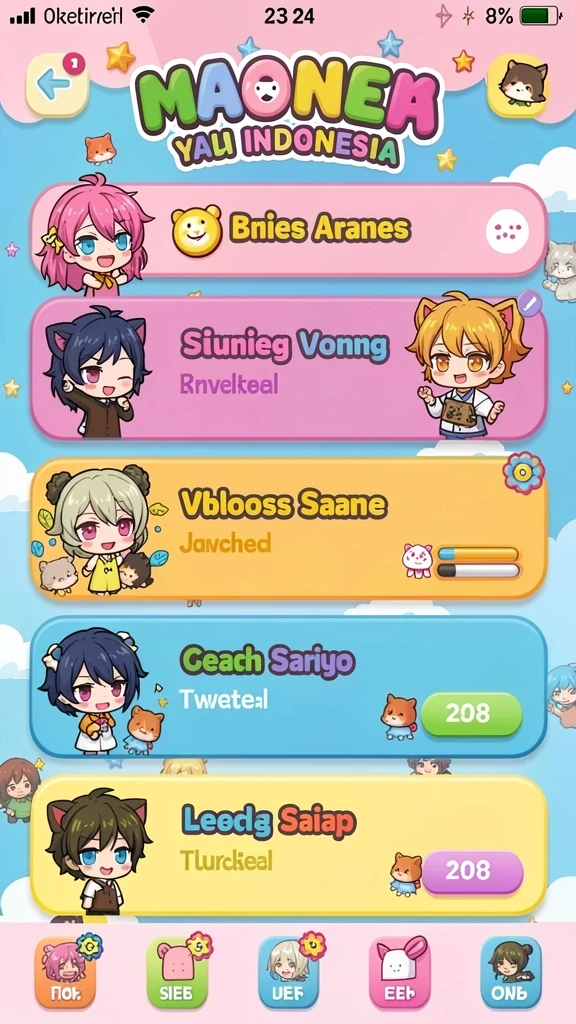576x1024 pixels.
Task: Tap the pencil edit icon on Siunieg Vonng
Action: tap(530, 304)
